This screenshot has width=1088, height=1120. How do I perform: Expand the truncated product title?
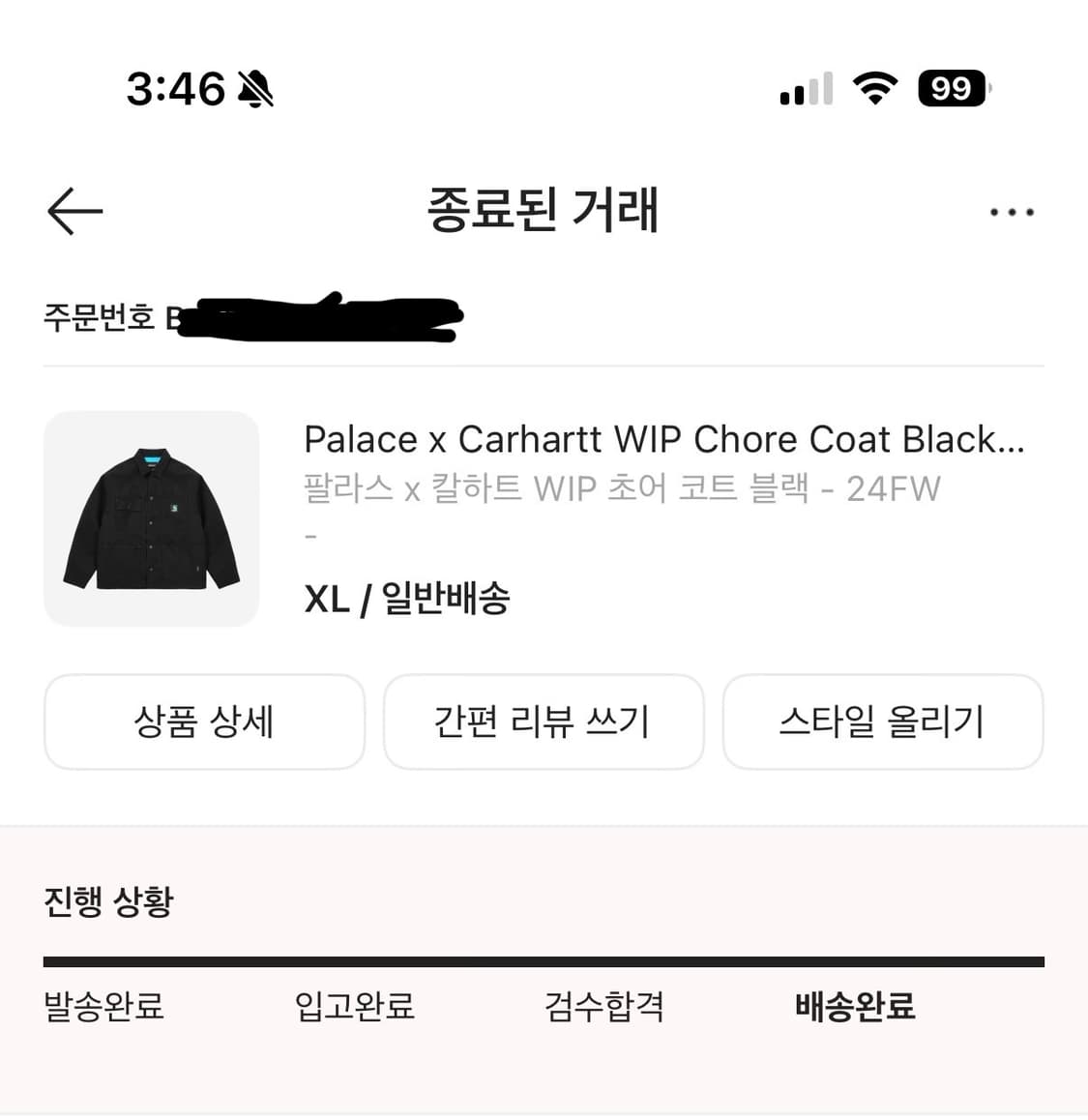pos(663,439)
